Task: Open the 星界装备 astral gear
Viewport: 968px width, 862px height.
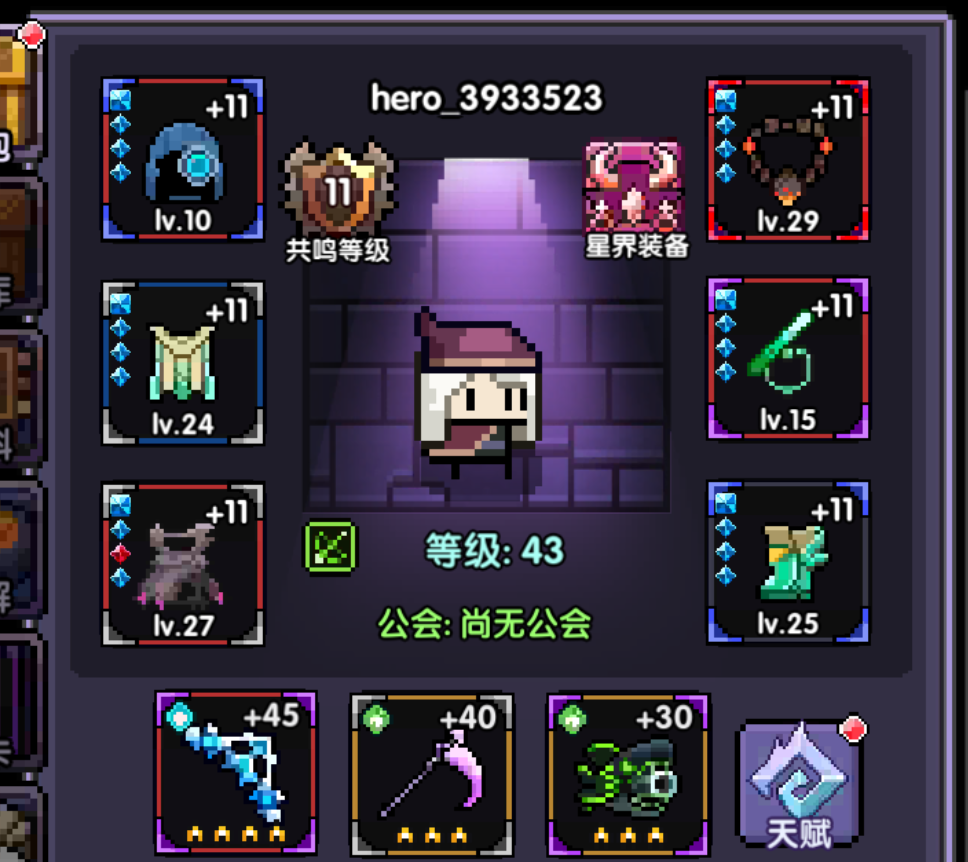Action: tap(636, 200)
